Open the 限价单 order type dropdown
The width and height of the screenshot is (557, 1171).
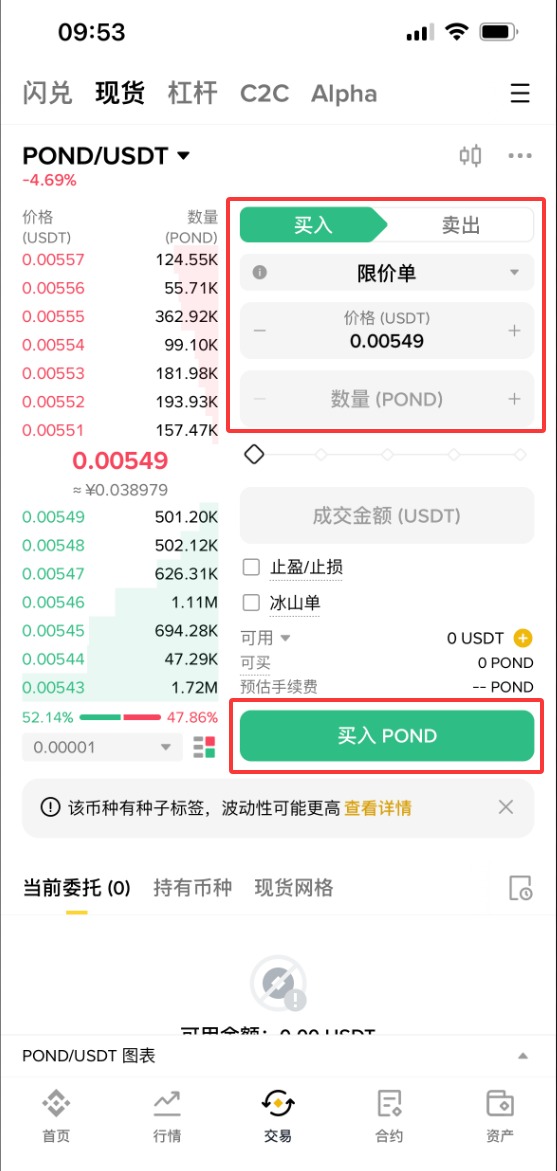point(387,273)
